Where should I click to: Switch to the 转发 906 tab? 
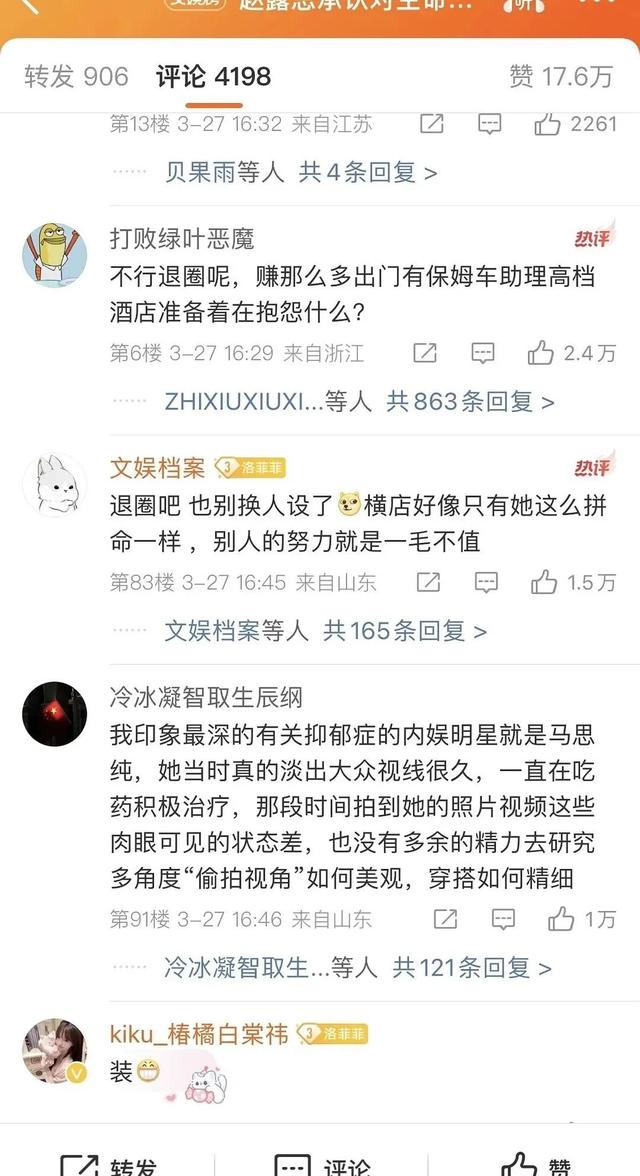[x=76, y=77]
